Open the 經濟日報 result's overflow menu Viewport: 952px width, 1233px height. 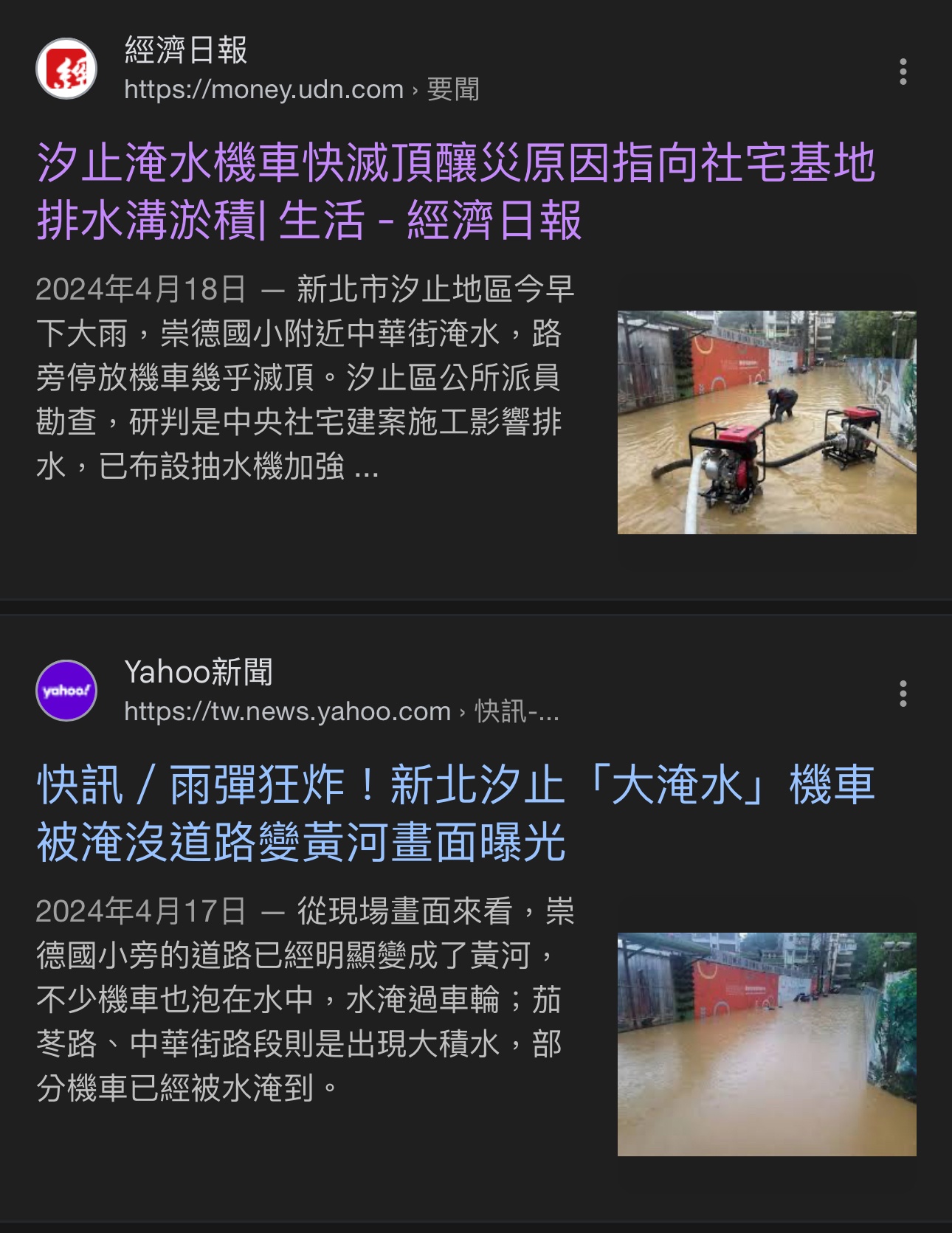pyautogui.click(x=903, y=72)
